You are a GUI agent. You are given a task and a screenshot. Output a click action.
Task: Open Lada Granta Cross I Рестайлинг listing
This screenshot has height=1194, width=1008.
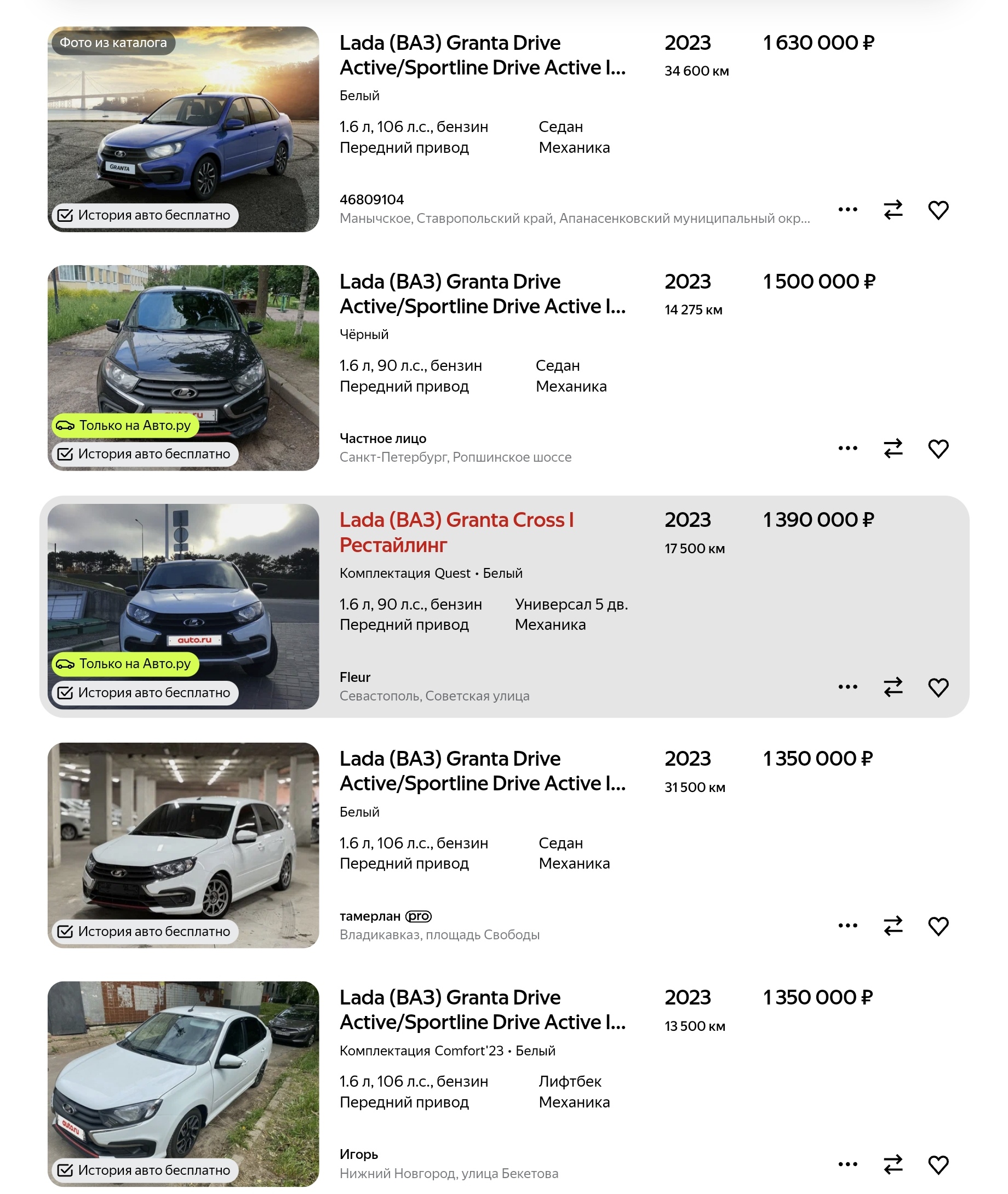456,532
